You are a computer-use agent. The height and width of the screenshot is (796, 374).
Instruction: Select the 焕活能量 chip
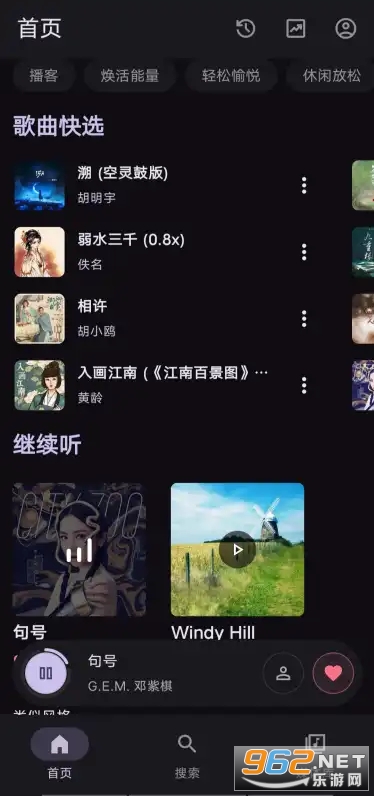pyautogui.click(x=130, y=76)
